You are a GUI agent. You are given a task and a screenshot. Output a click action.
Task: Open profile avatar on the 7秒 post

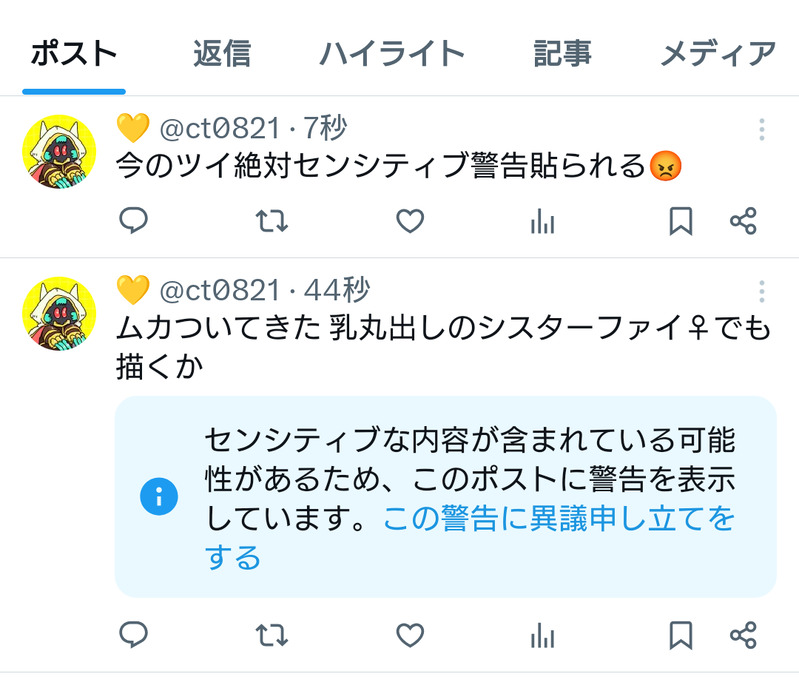(x=59, y=151)
